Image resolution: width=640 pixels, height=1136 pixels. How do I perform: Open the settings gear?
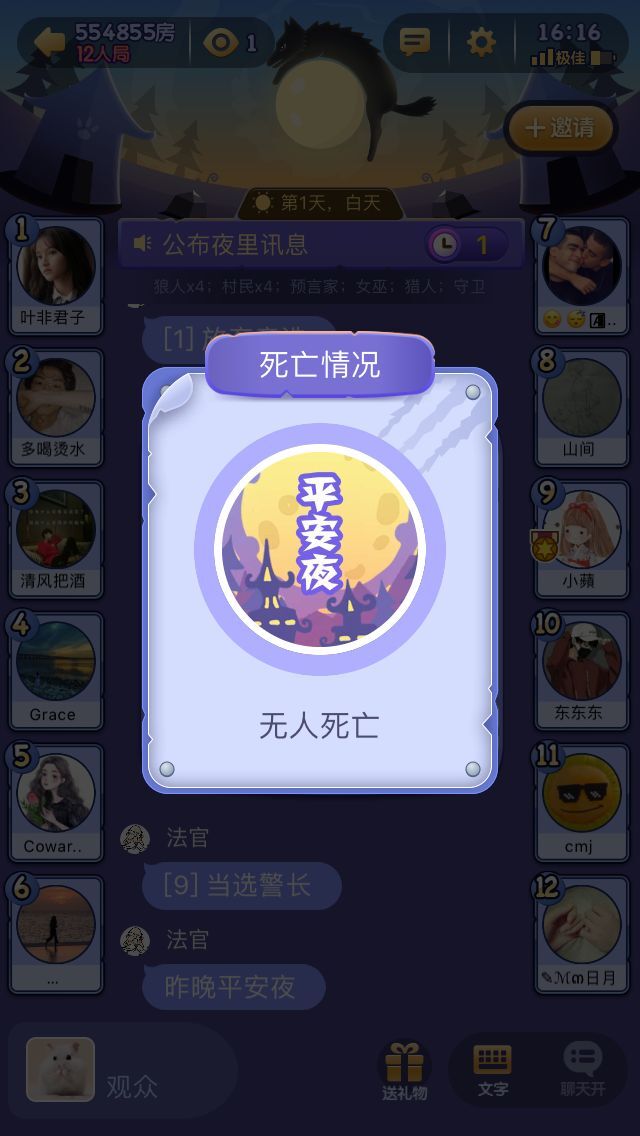coord(481,42)
